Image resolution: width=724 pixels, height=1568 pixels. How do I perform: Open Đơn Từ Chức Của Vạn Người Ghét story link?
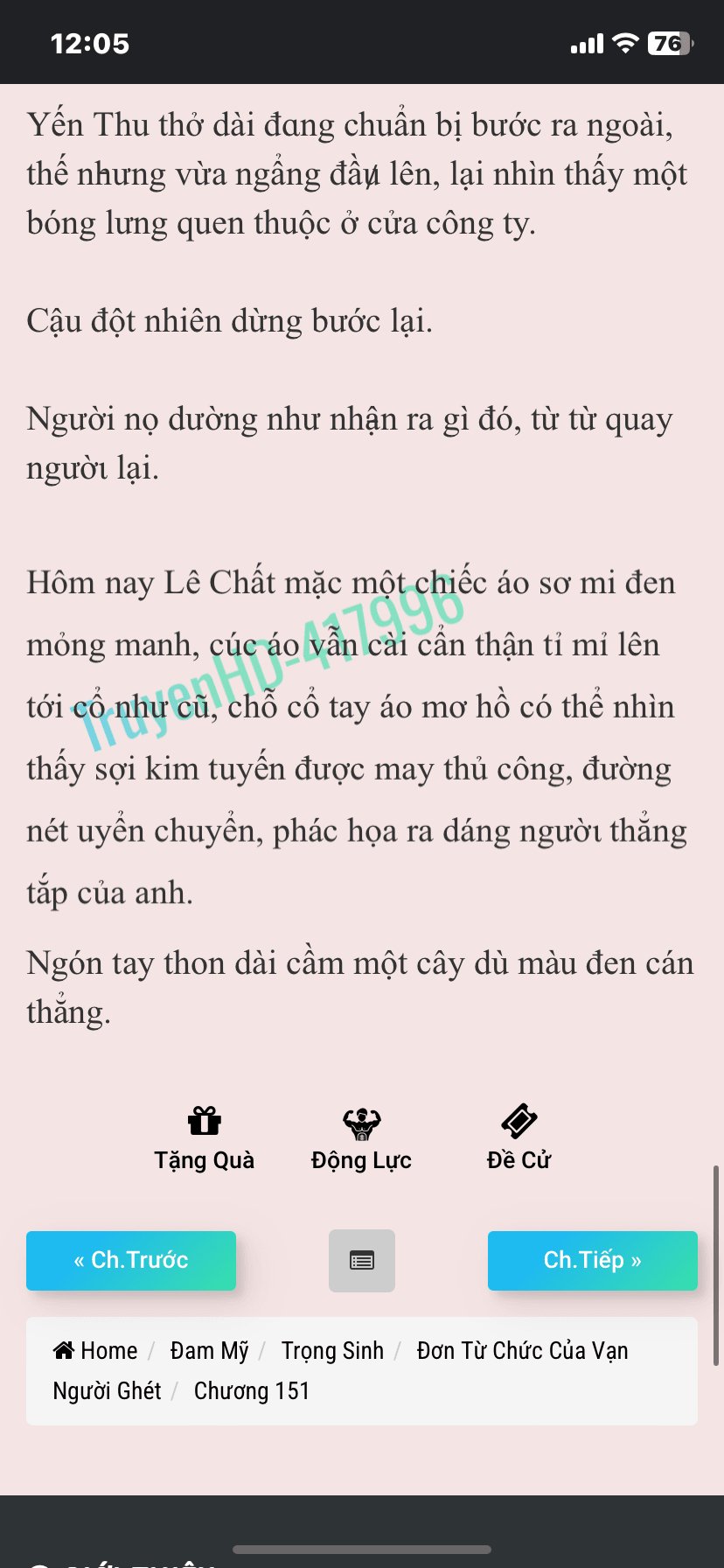click(341, 1370)
